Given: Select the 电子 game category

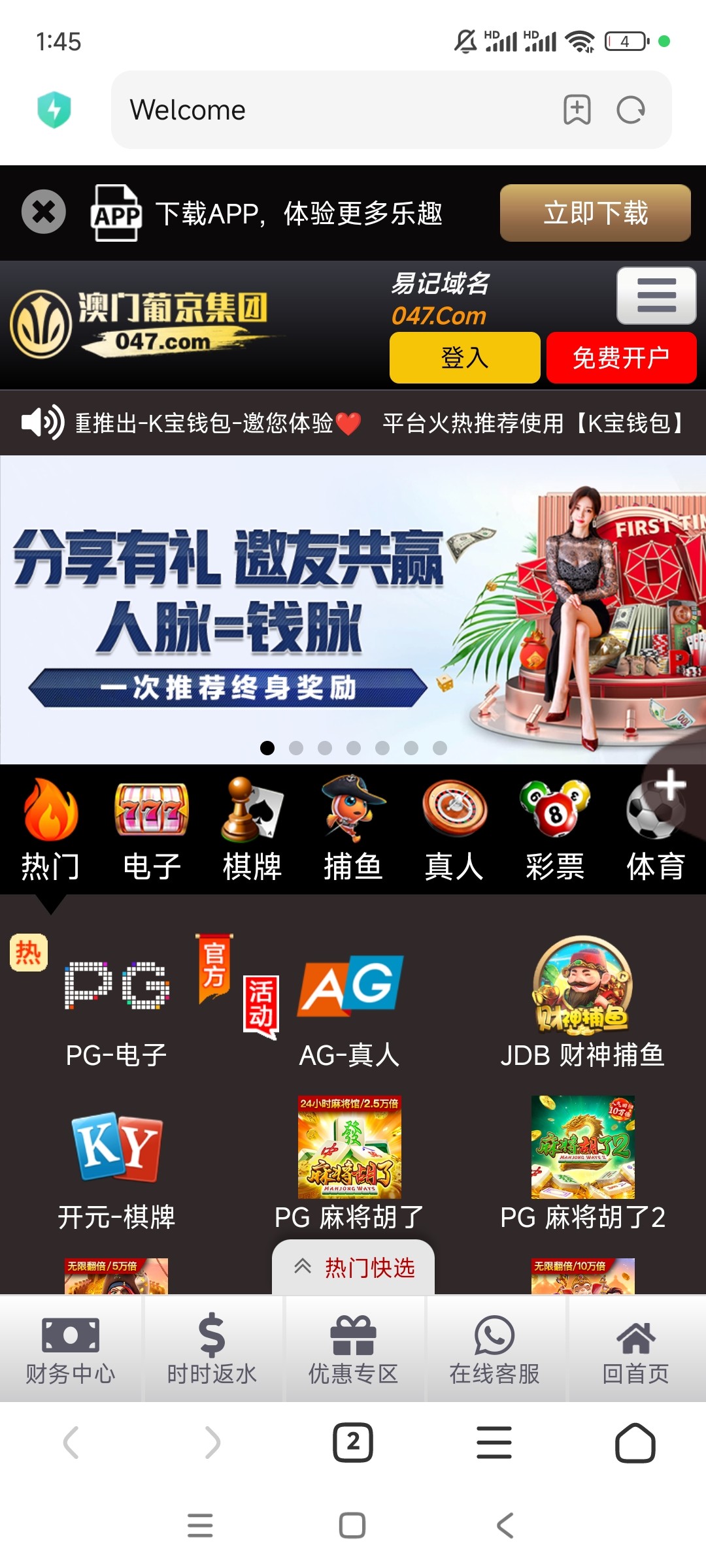Looking at the screenshot, I should [x=152, y=830].
